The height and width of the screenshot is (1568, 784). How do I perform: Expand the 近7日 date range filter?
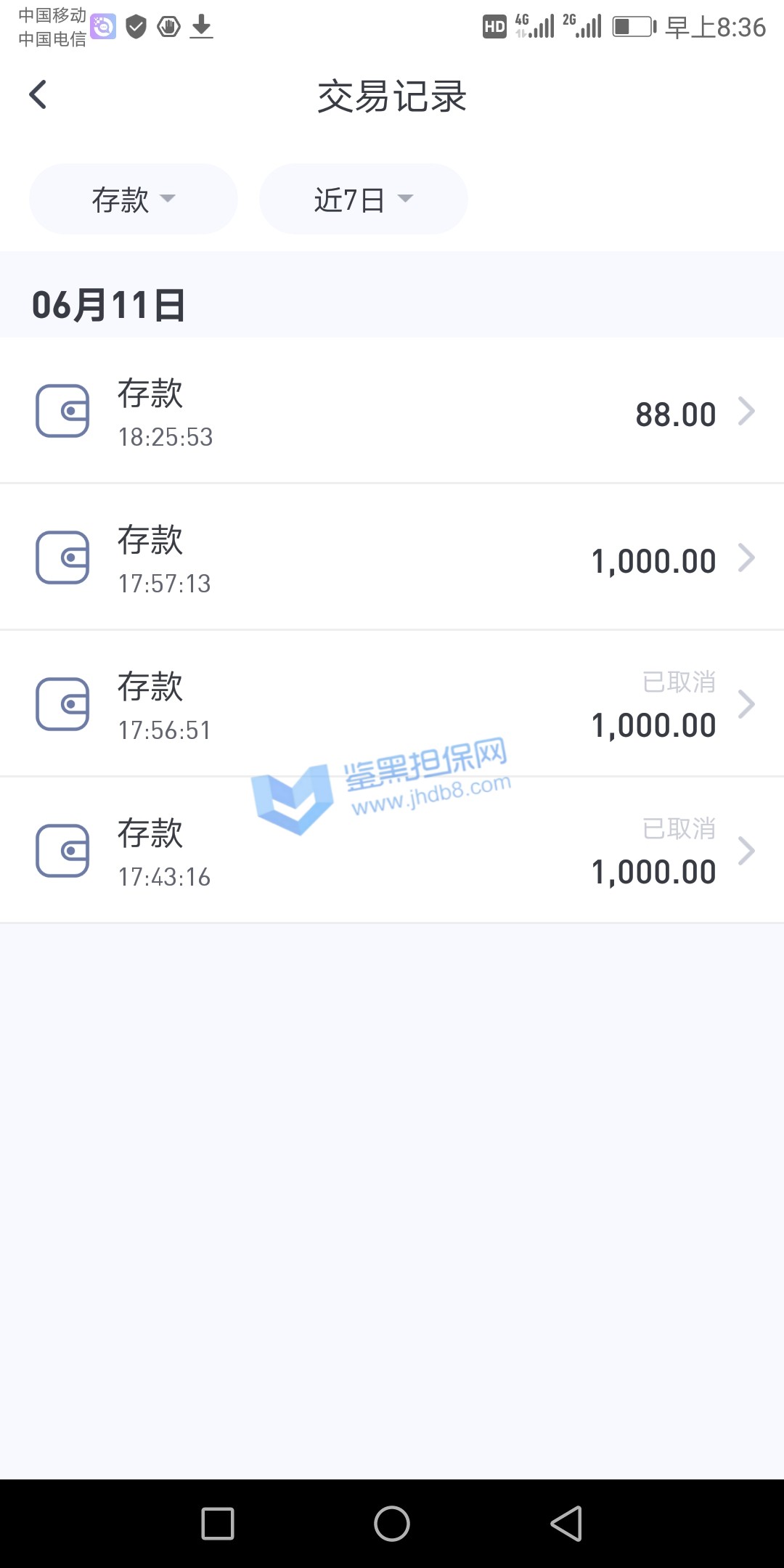[363, 199]
